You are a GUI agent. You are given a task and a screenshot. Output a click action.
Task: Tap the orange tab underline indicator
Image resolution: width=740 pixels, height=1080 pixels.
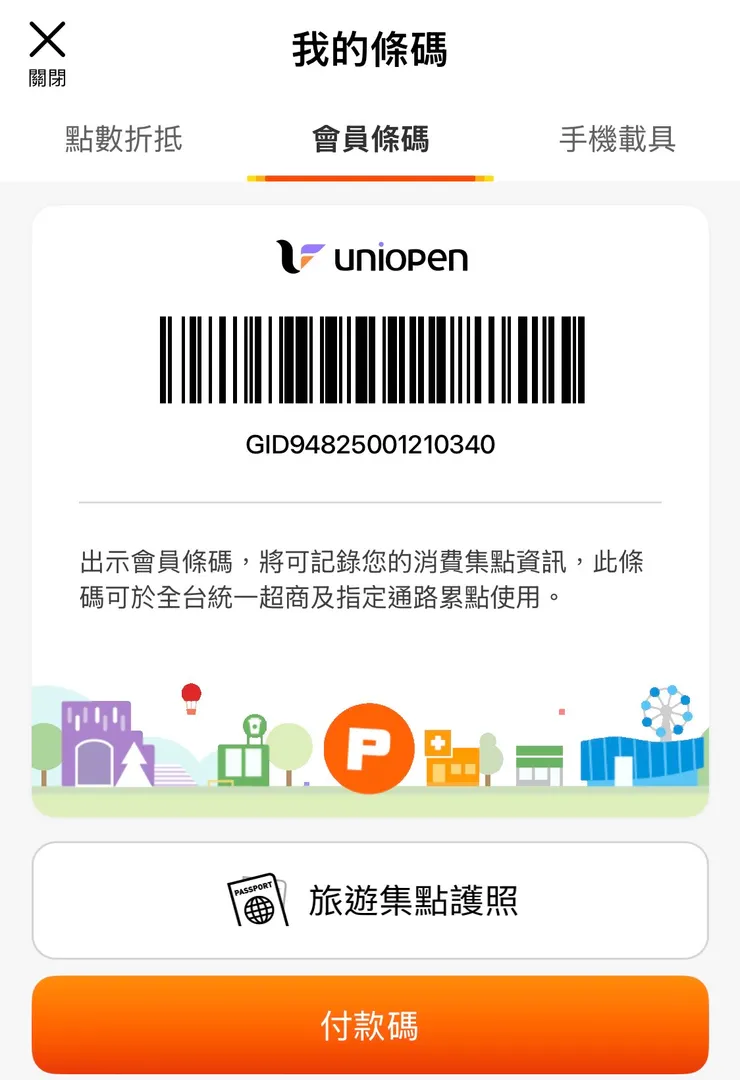click(x=370, y=176)
